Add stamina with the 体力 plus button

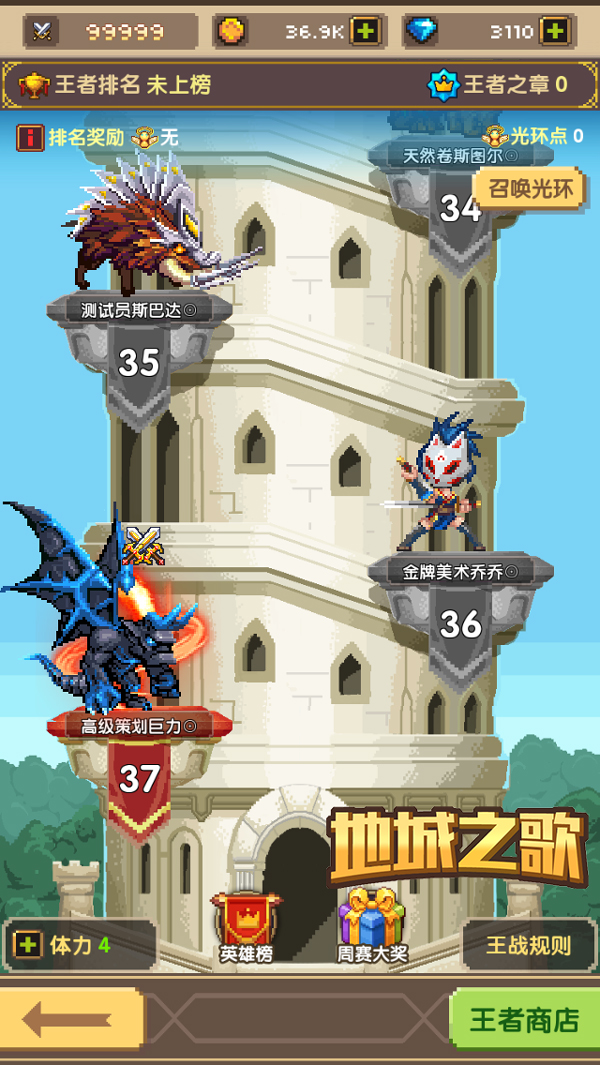[x=28, y=945]
